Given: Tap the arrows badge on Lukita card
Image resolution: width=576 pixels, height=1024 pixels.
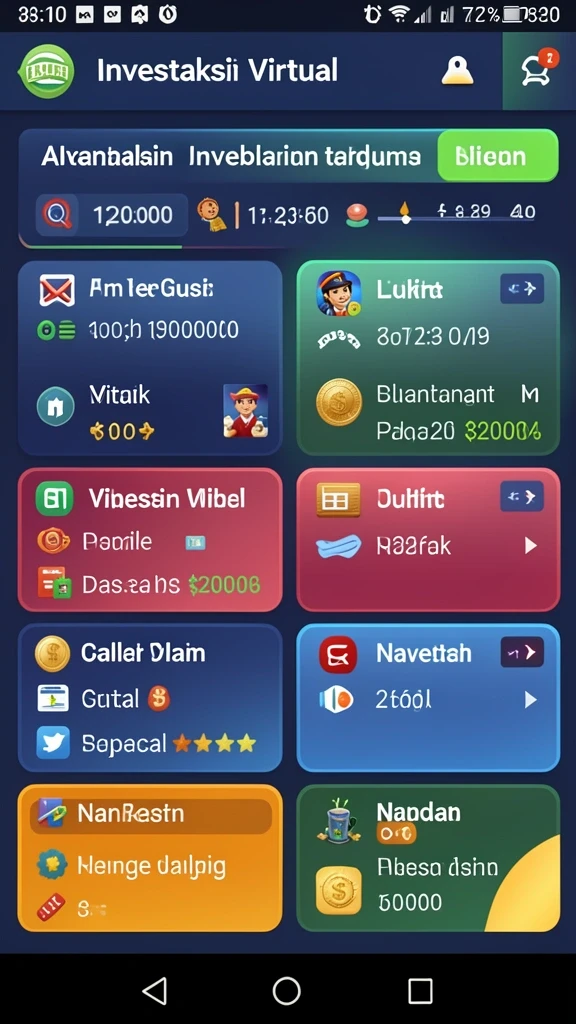Looking at the screenshot, I should coord(522,289).
